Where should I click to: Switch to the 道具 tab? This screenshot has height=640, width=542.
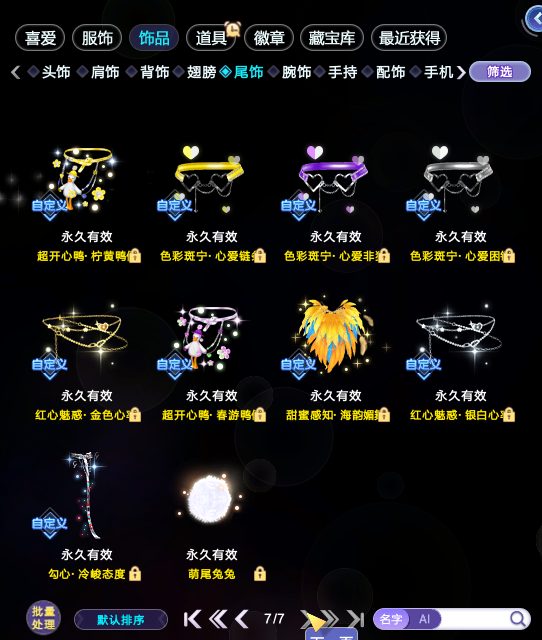click(211, 38)
